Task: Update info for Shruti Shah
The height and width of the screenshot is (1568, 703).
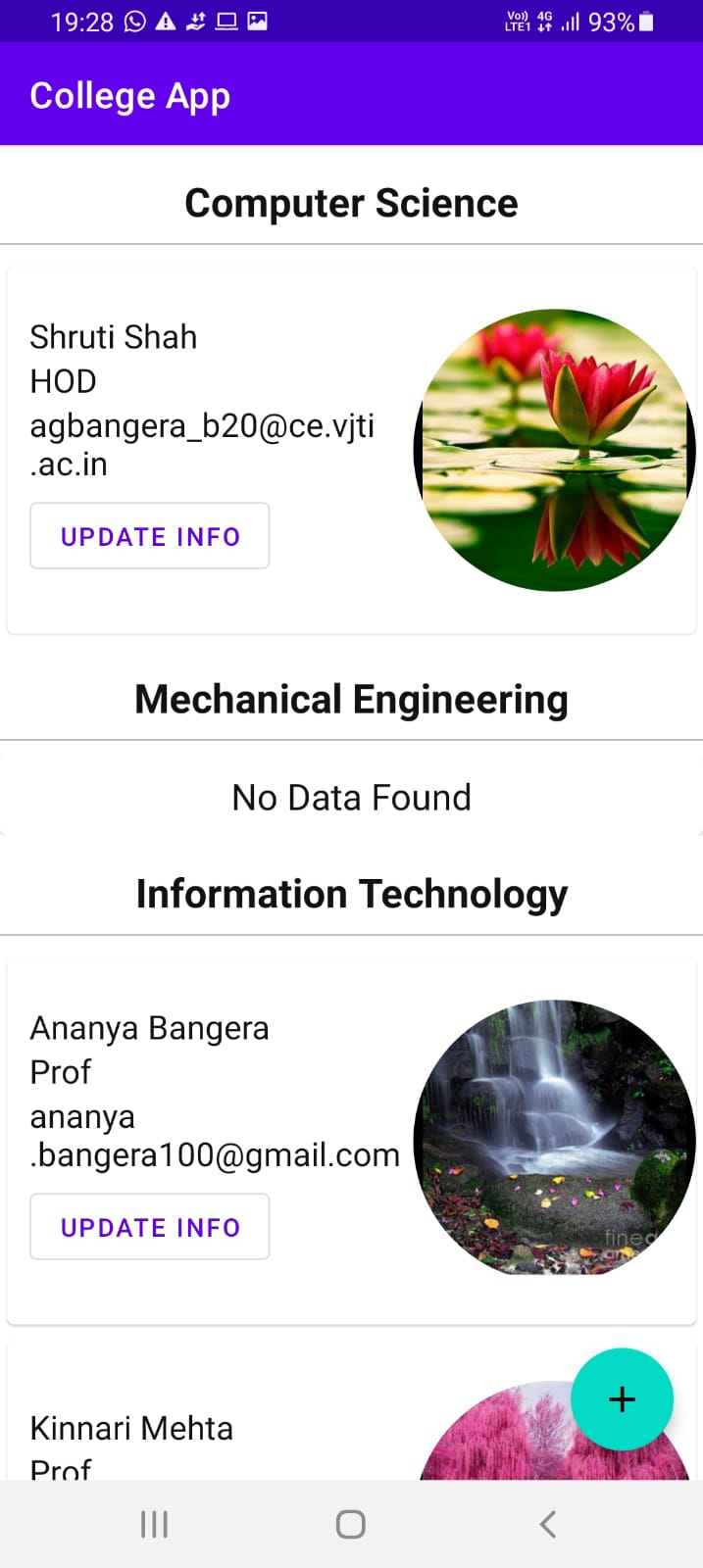Action: pos(150,536)
